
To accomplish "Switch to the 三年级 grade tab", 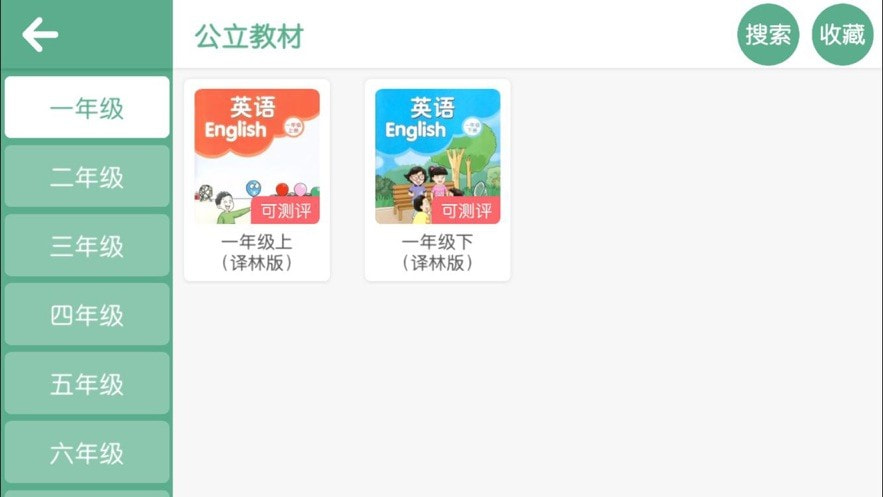I will [87, 246].
